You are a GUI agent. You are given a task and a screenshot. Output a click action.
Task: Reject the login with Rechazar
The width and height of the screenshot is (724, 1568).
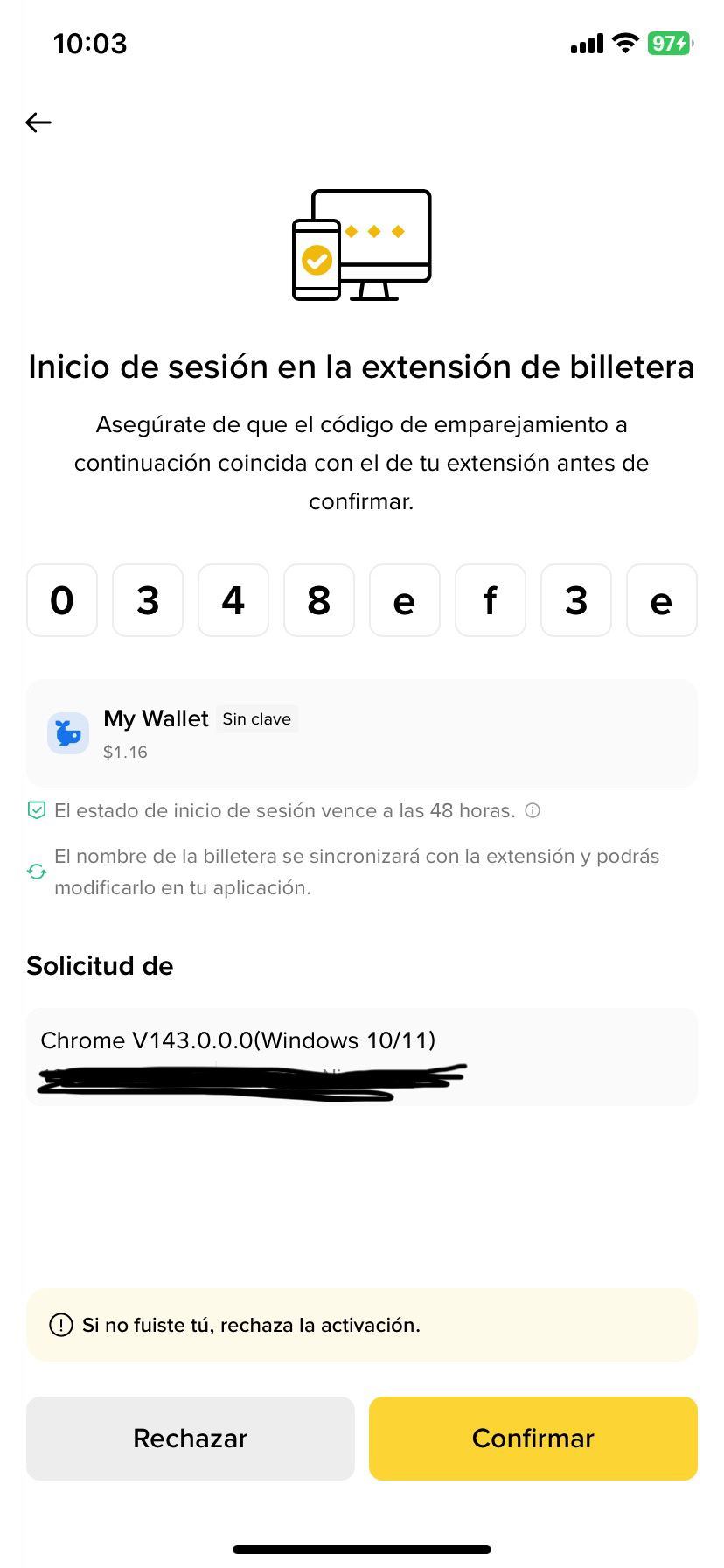point(190,1438)
